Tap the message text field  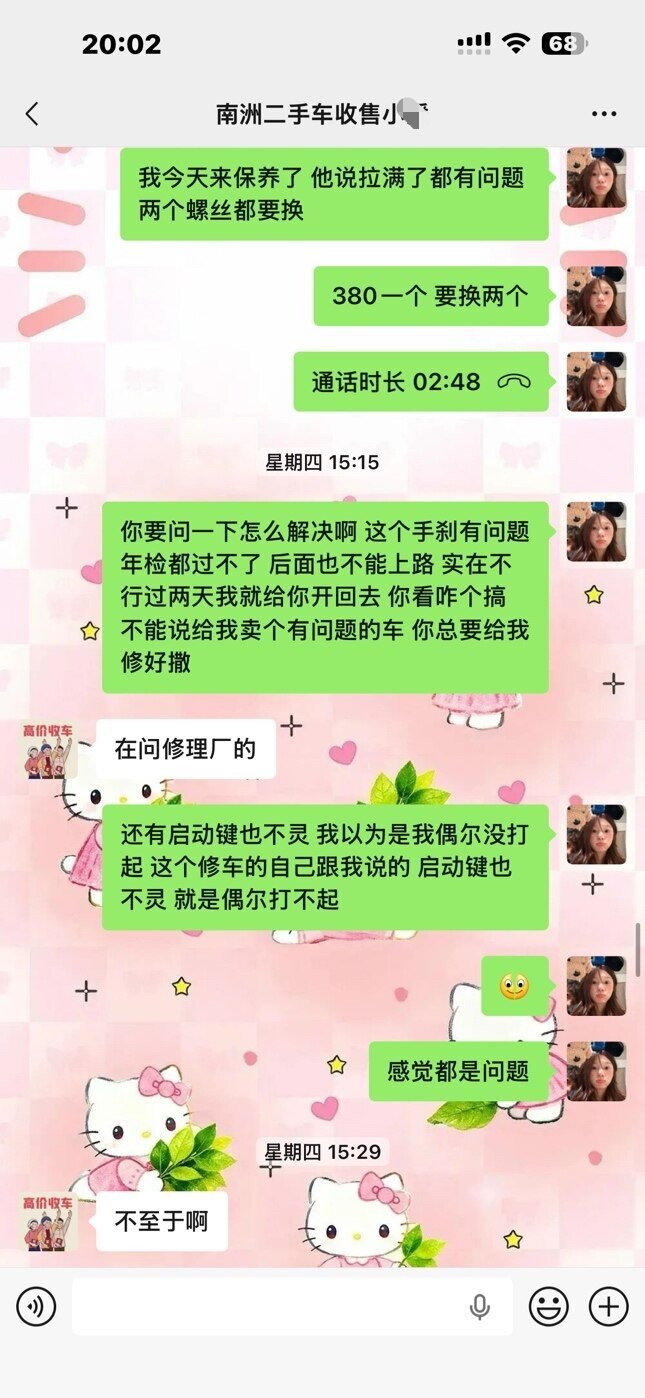pos(270,1306)
